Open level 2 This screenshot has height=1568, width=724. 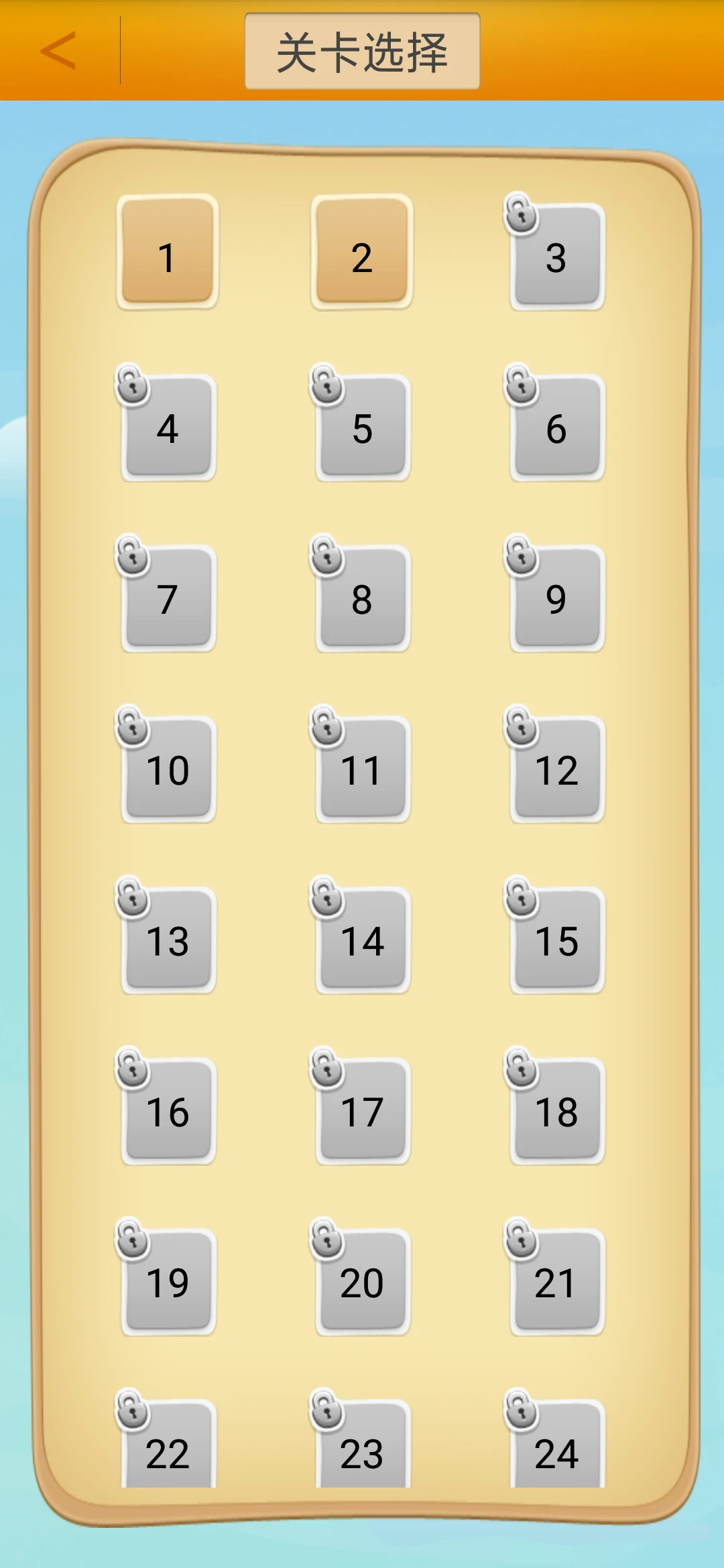pyautogui.click(x=362, y=253)
